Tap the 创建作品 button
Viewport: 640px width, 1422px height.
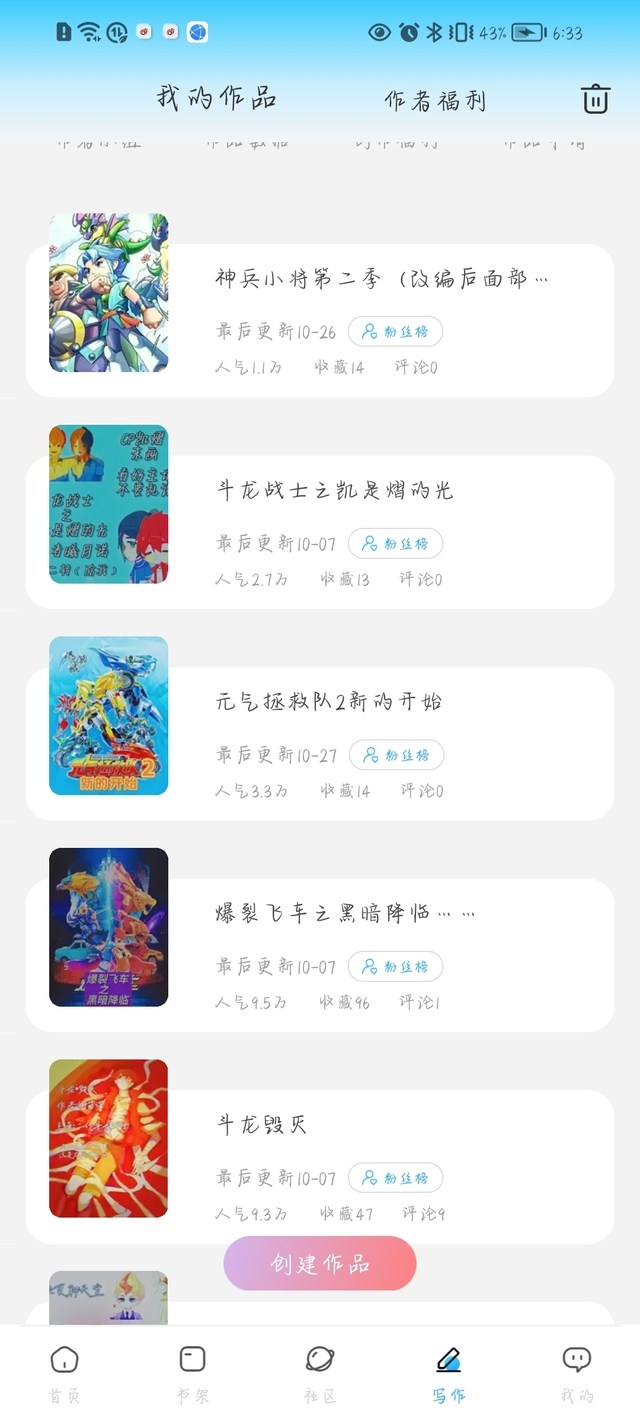coord(320,1263)
